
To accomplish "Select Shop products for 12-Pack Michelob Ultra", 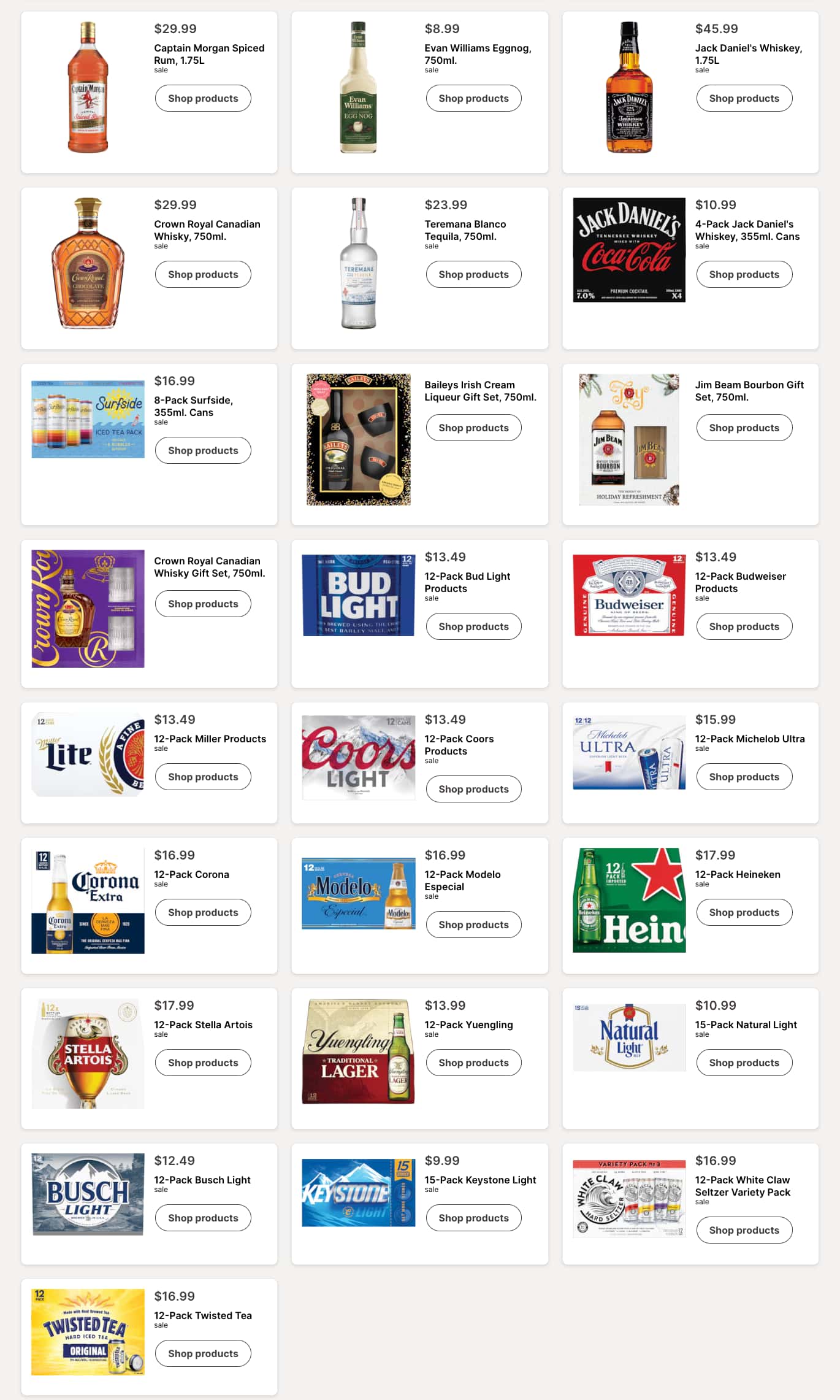I will (744, 777).
